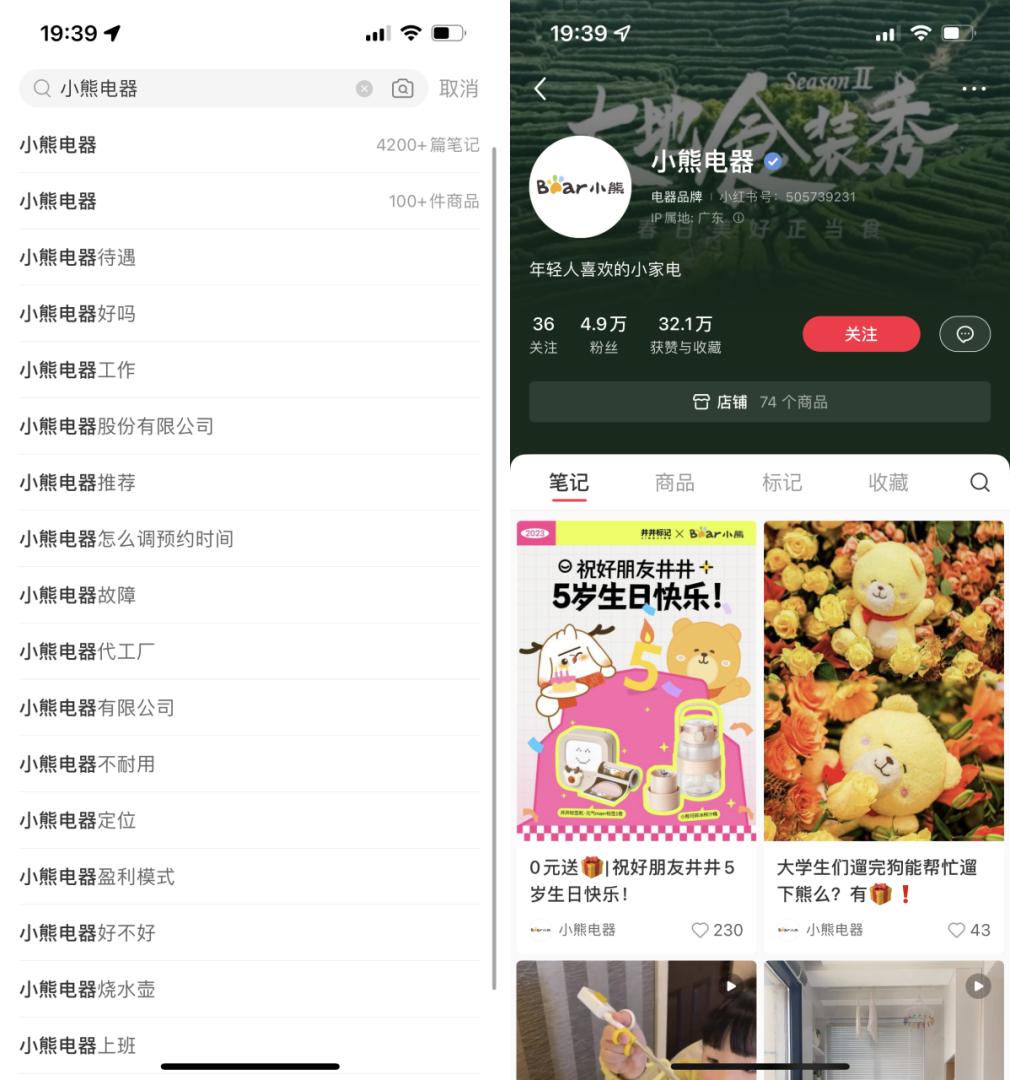Tap the camera search icon in search bar
This screenshot has width=1010, height=1080.
[x=403, y=88]
